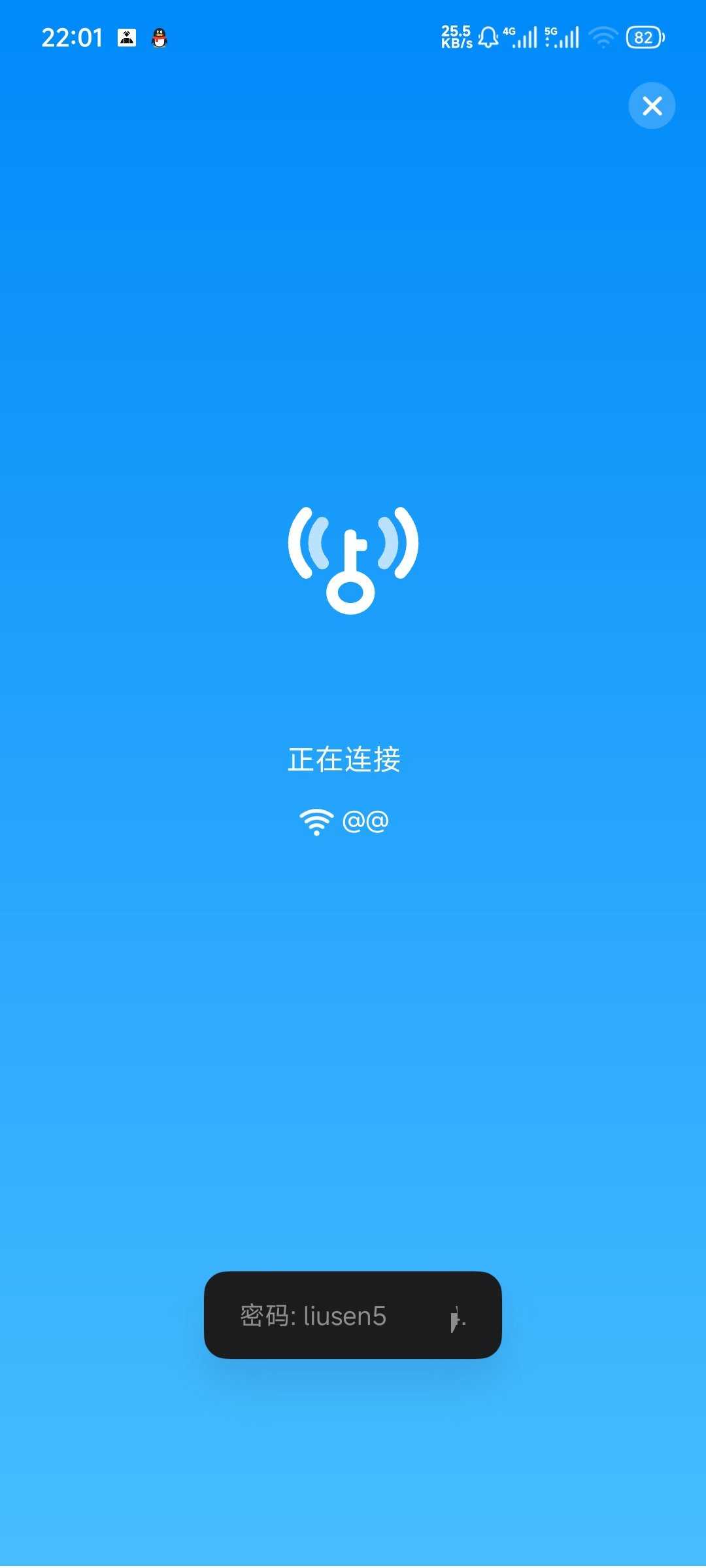Close the WiFi connecting screen
This screenshot has width=706, height=1568.
652,106
